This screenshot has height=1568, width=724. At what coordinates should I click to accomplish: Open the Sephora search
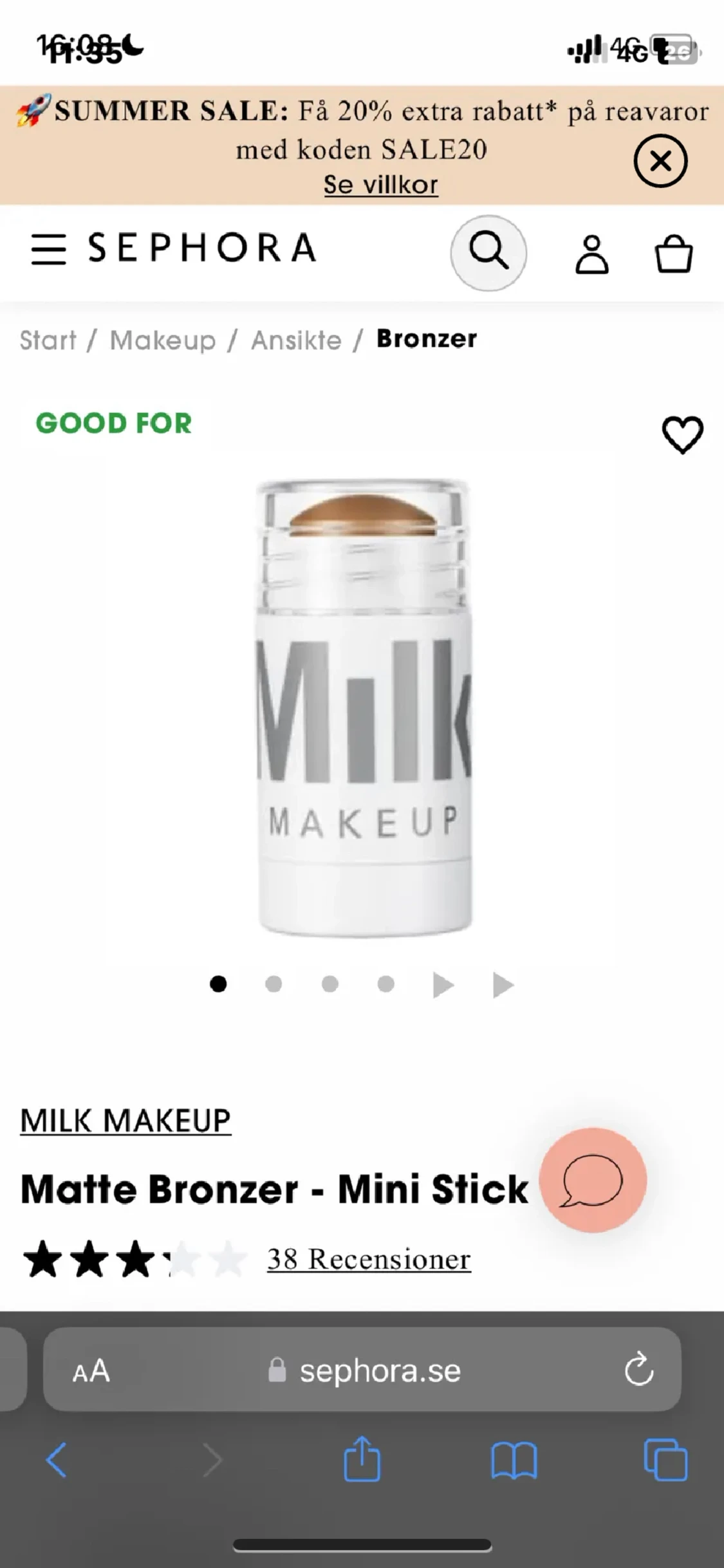click(488, 252)
